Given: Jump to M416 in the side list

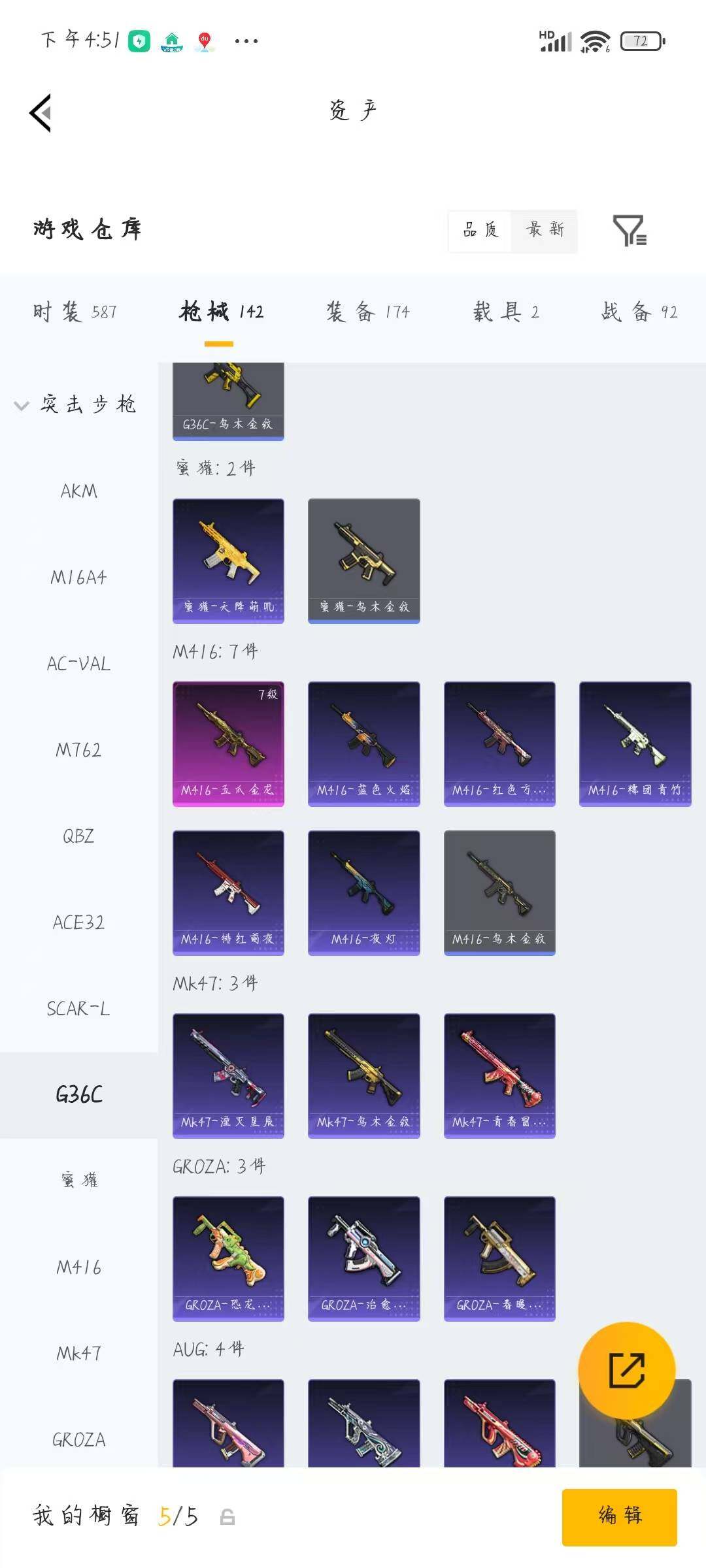Looking at the screenshot, I should pyautogui.click(x=78, y=1267).
